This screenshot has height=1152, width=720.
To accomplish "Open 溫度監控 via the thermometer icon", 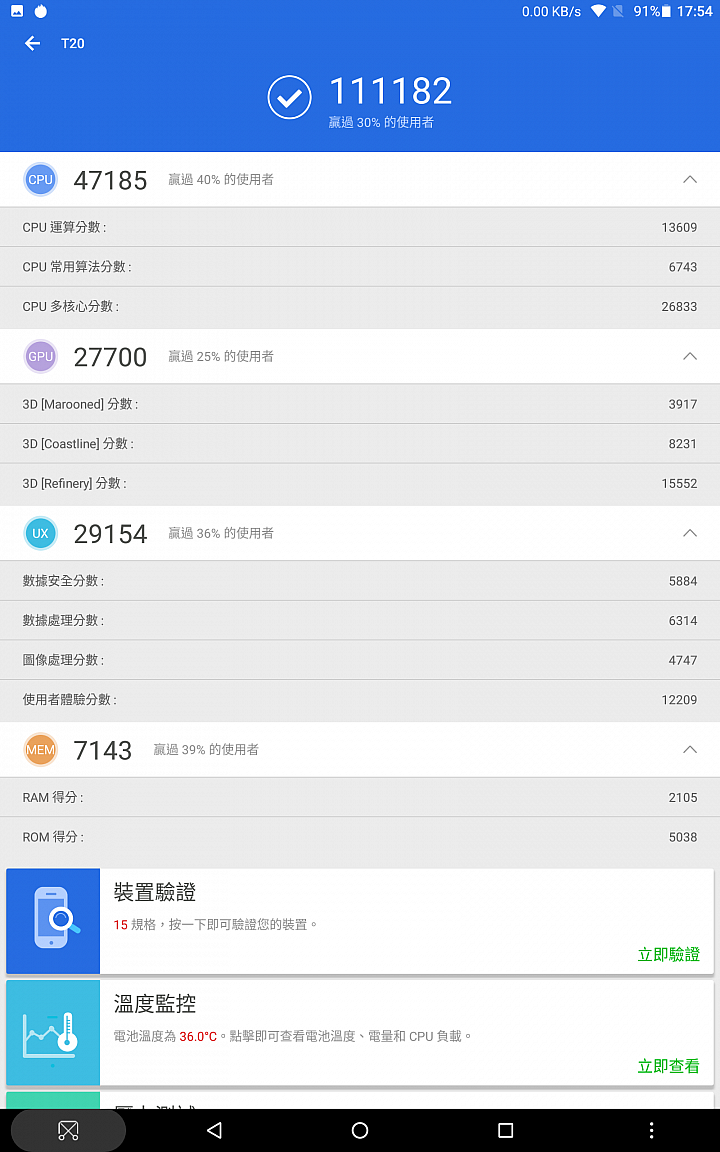I will pyautogui.click(x=52, y=1032).
